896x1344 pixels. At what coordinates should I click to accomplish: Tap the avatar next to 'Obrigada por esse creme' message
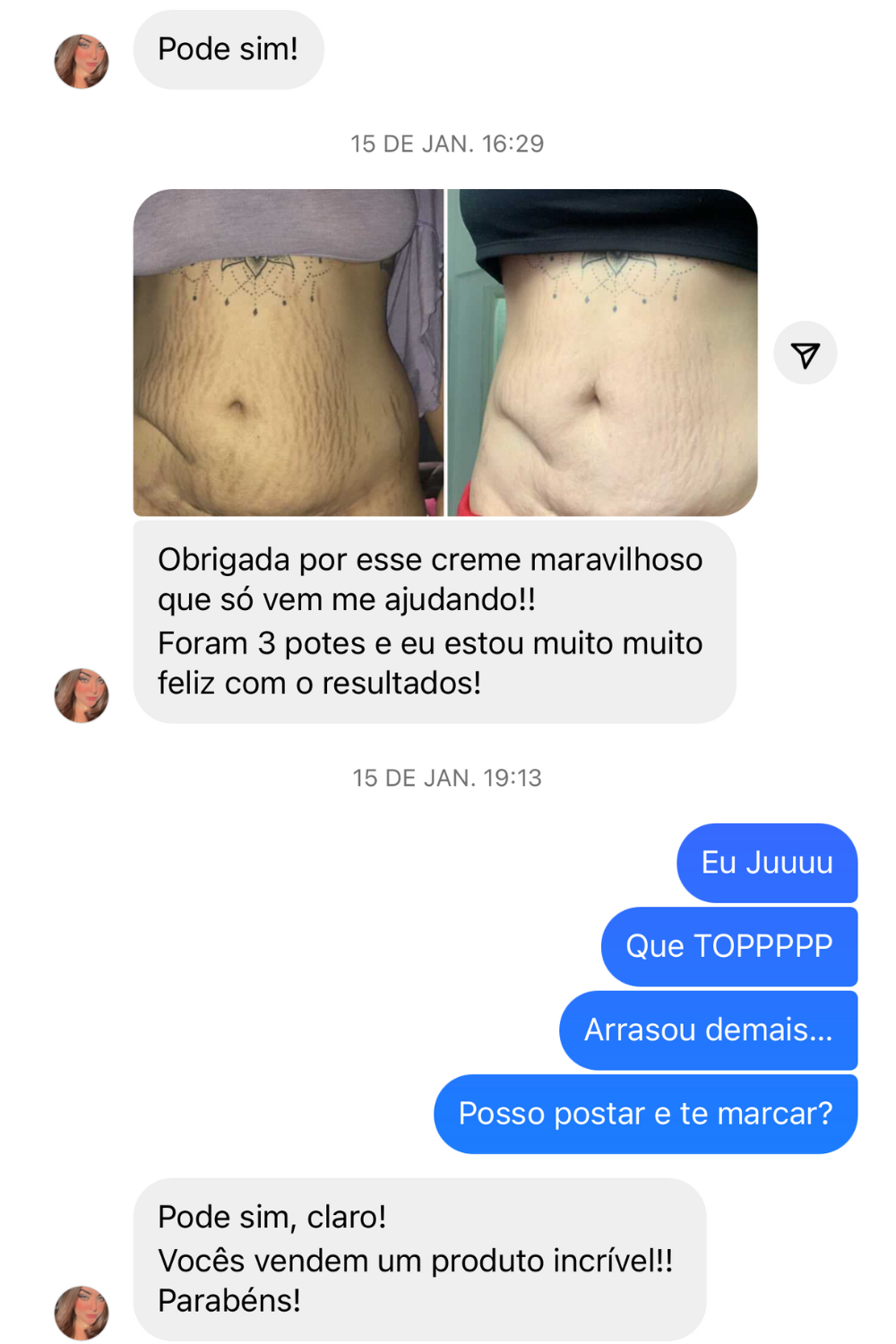point(82,695)
